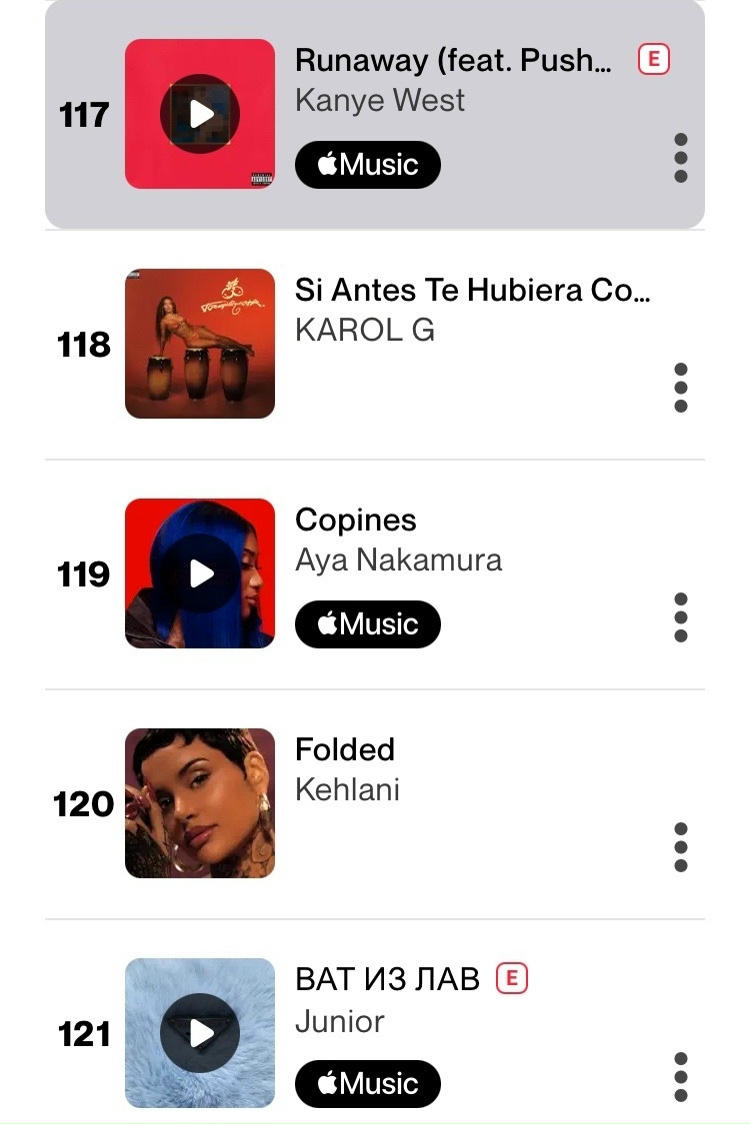Image resolution: width=750 pixels, height=1124 pixels.
Task: Open more options for Copines
Action: click(x=681, y=617)
